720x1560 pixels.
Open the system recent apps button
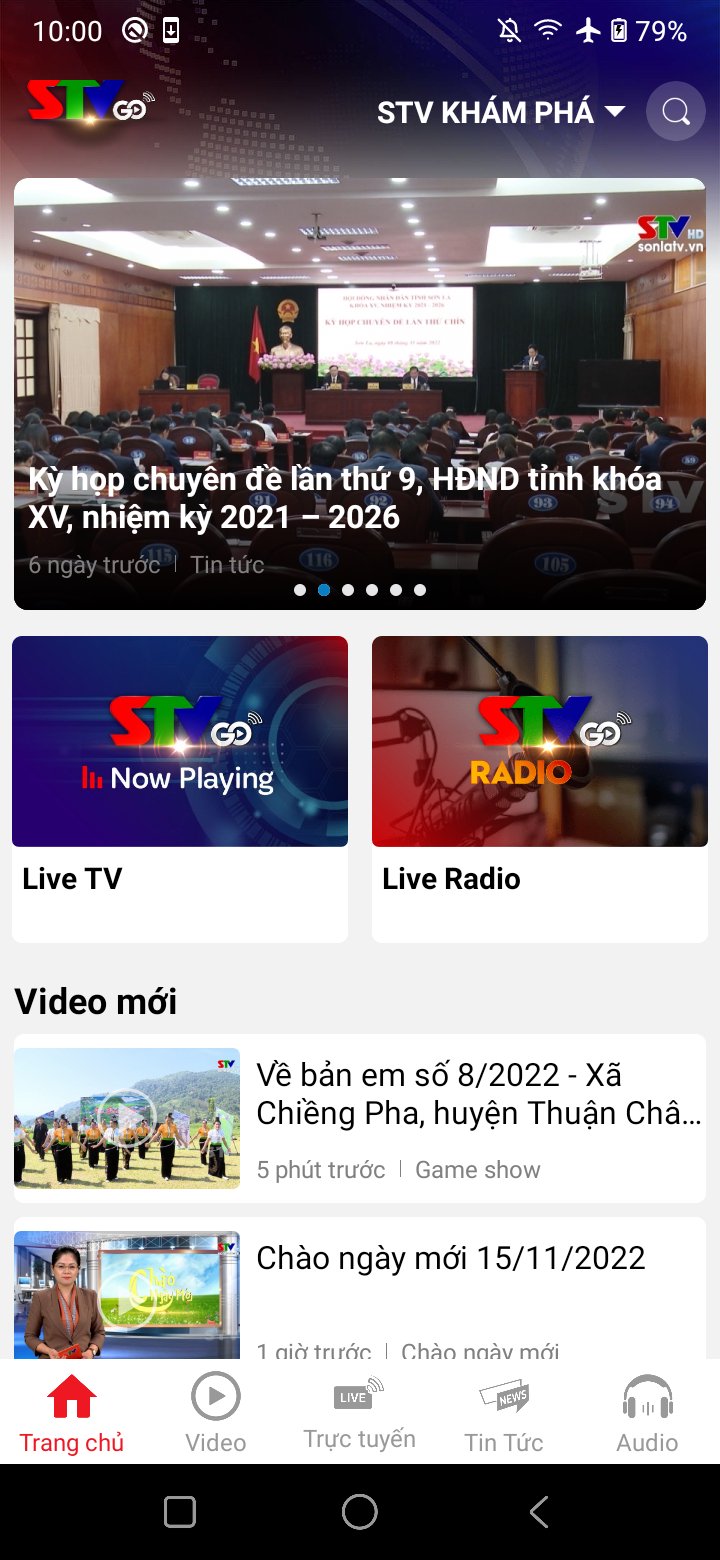(x=180, y=1512)
